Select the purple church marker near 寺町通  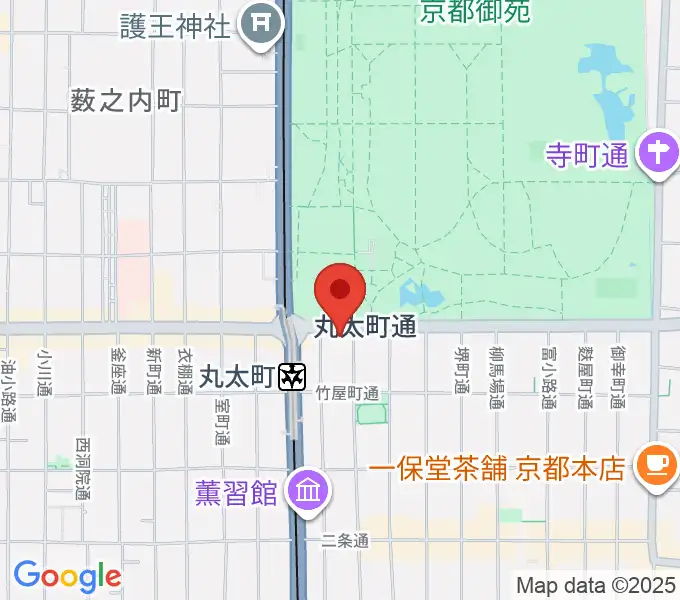657,154
